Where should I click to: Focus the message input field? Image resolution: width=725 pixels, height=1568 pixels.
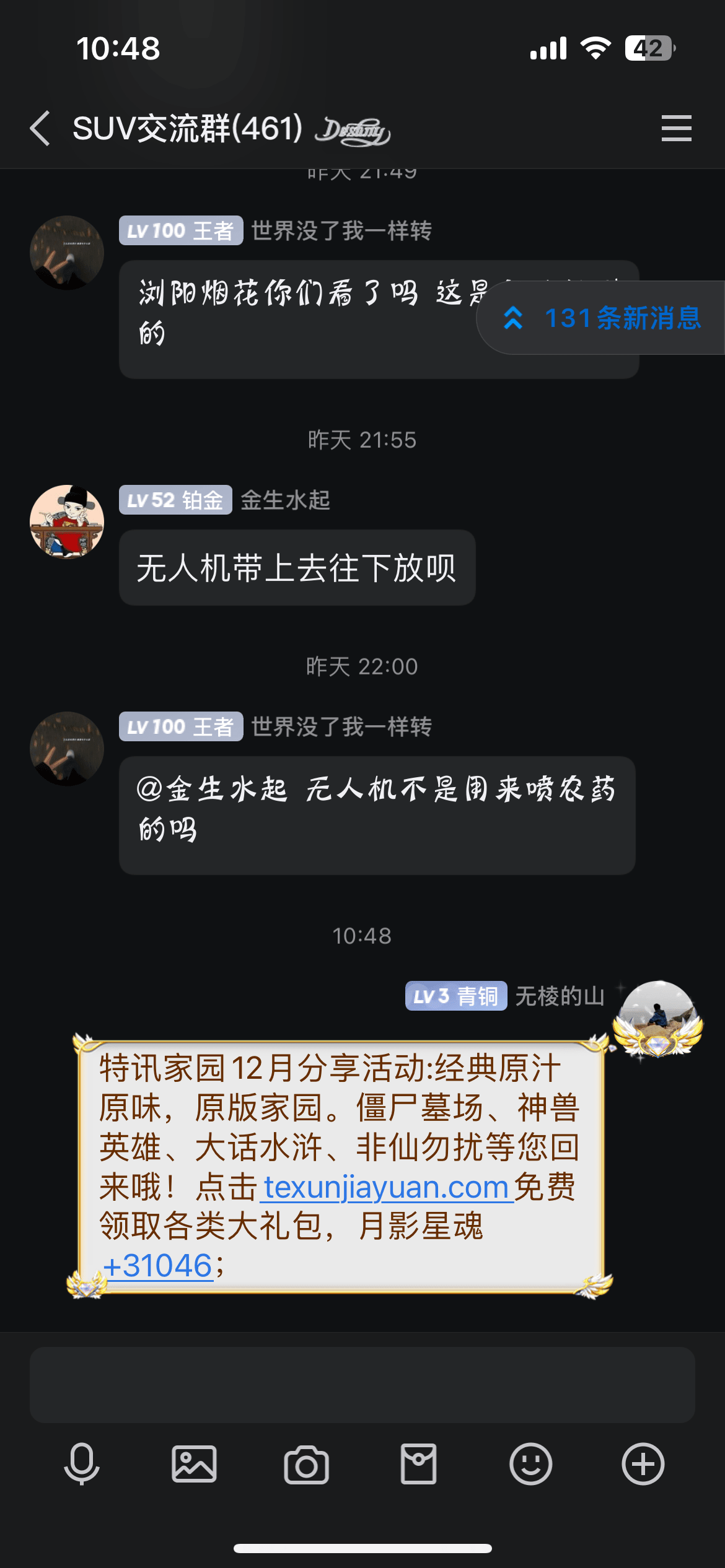[362, 1384]
